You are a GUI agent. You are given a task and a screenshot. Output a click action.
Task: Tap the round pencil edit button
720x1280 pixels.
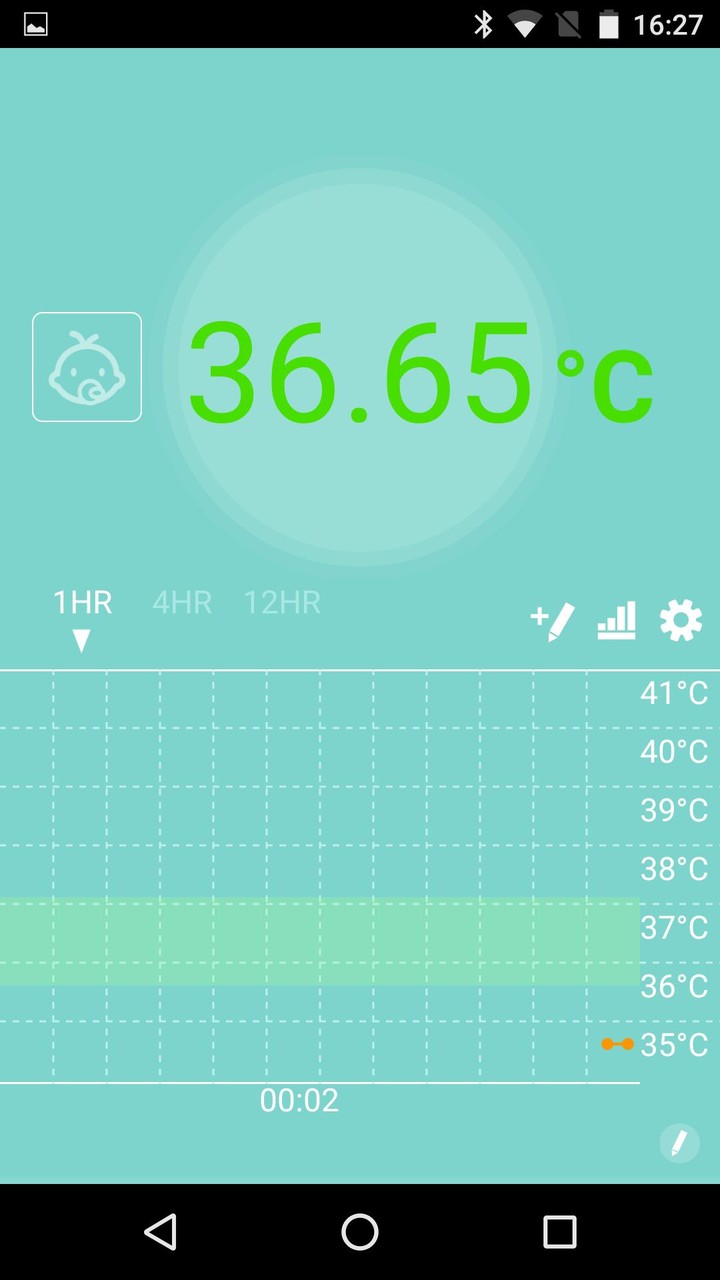(679, 1142)
